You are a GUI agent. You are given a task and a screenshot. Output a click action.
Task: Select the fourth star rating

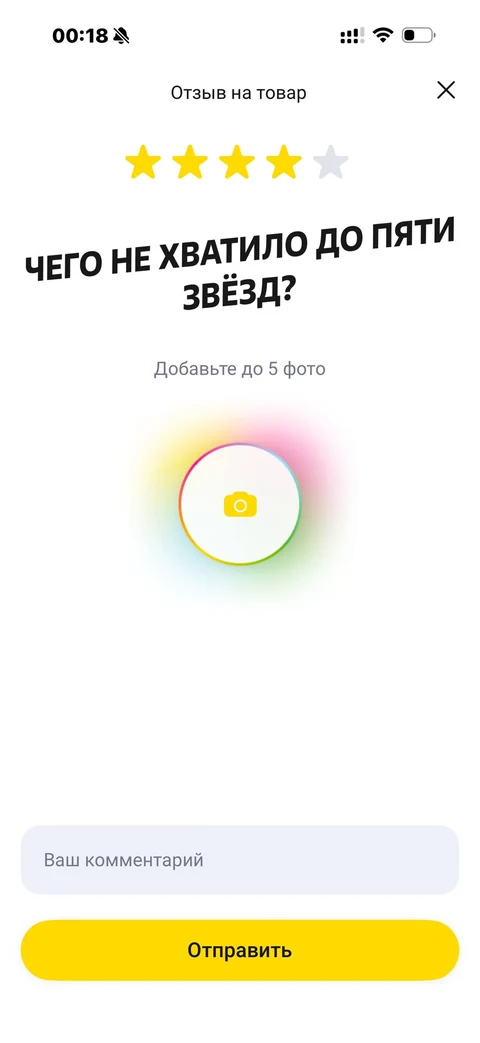(x=284, y=163)
